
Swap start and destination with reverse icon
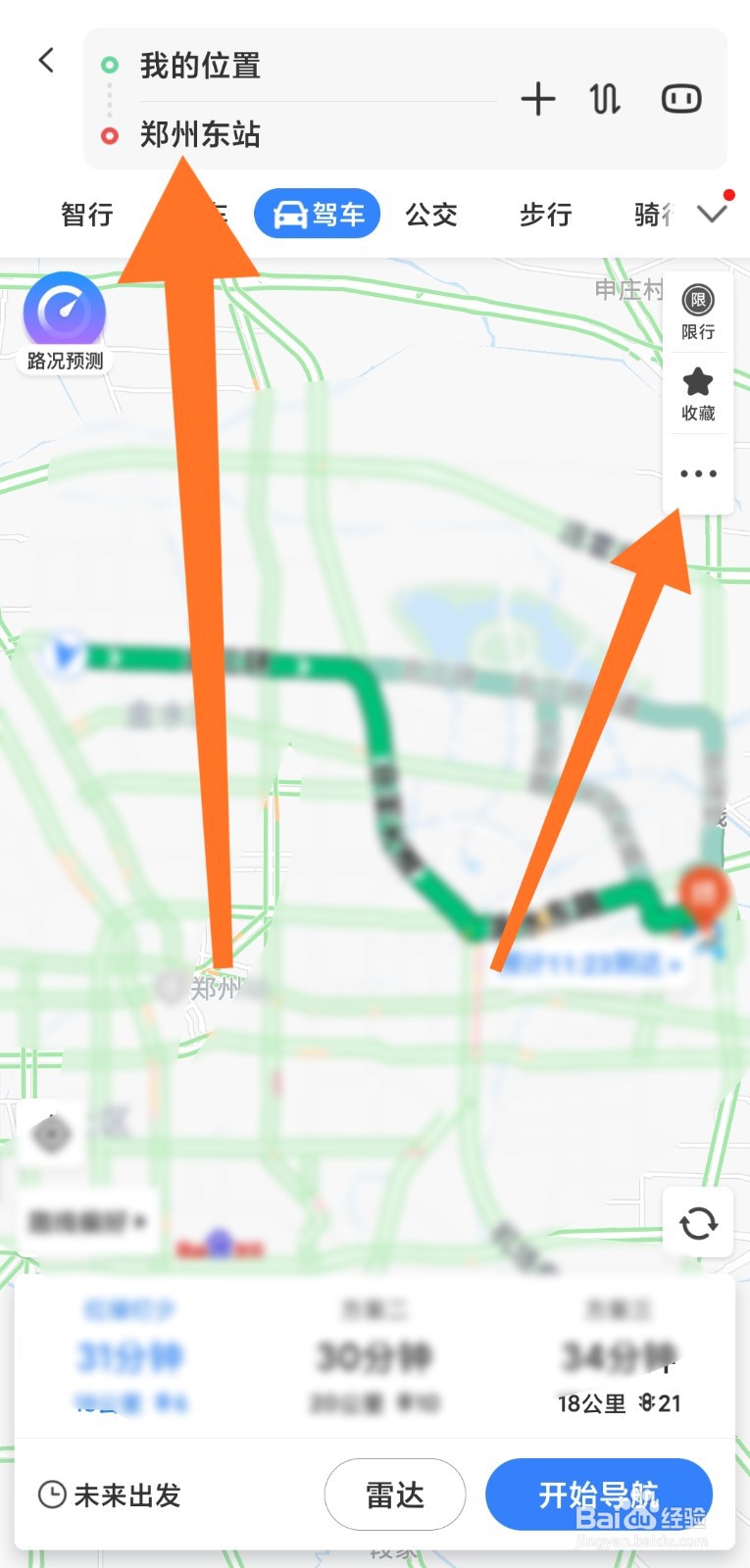(605, 98)
